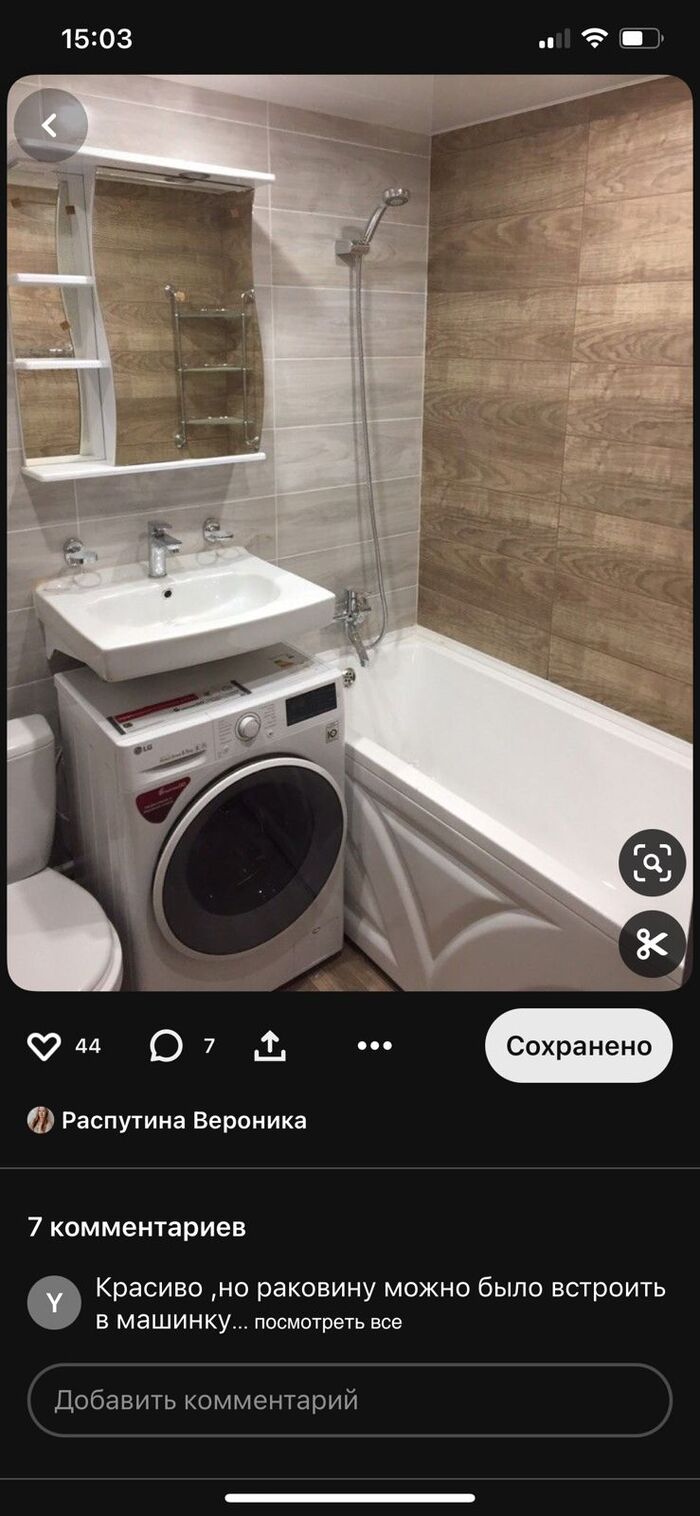Focus the Добавить комментарий field
Image resolution: width=700 pixels, height=1516 pixels.
349,1400
